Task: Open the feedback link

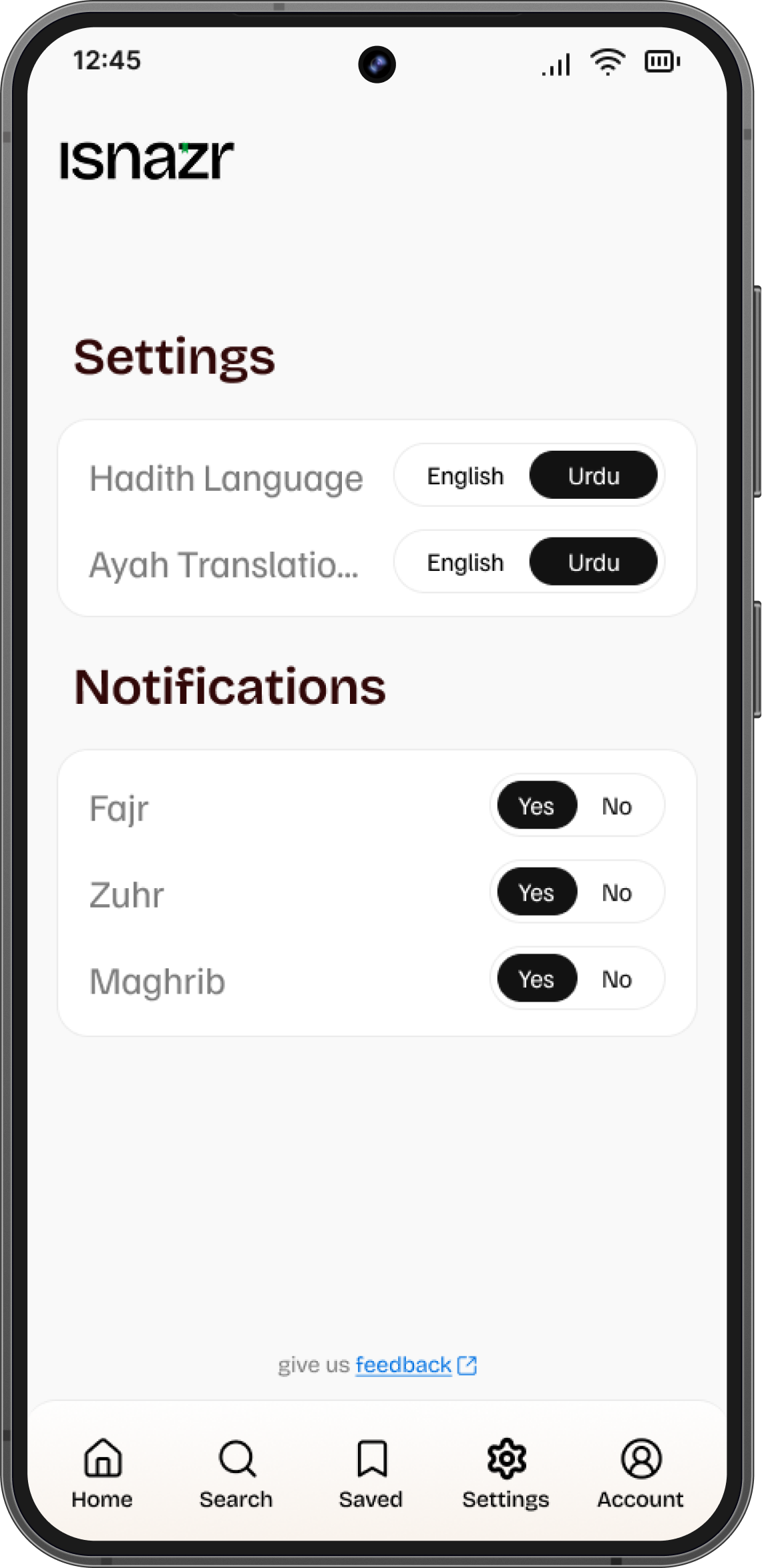Action: point(414,1365)
